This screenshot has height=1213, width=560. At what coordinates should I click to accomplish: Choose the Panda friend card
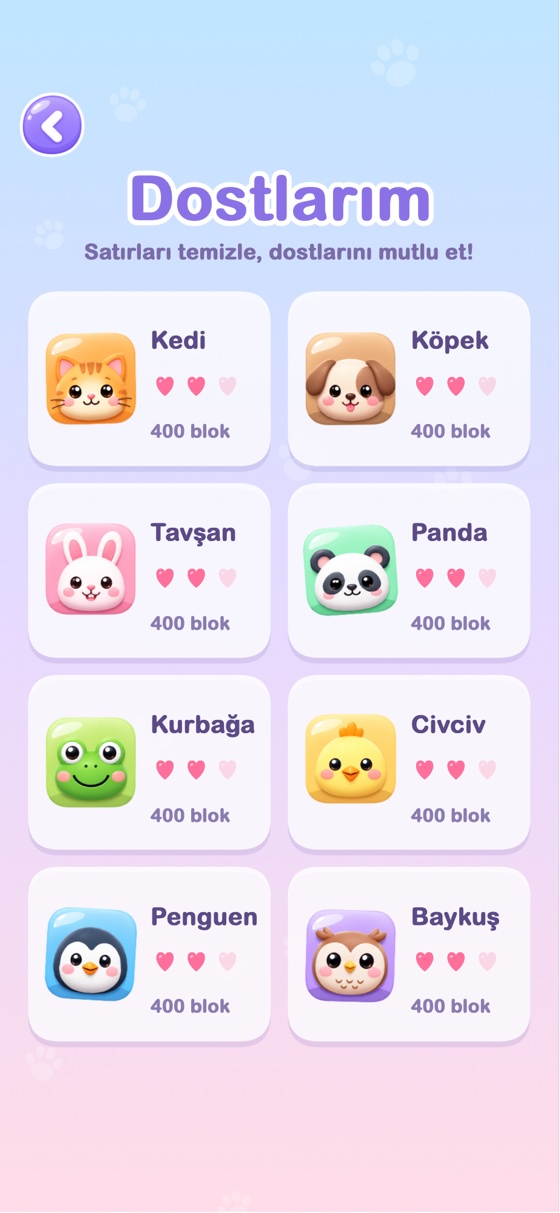point(409,571)
